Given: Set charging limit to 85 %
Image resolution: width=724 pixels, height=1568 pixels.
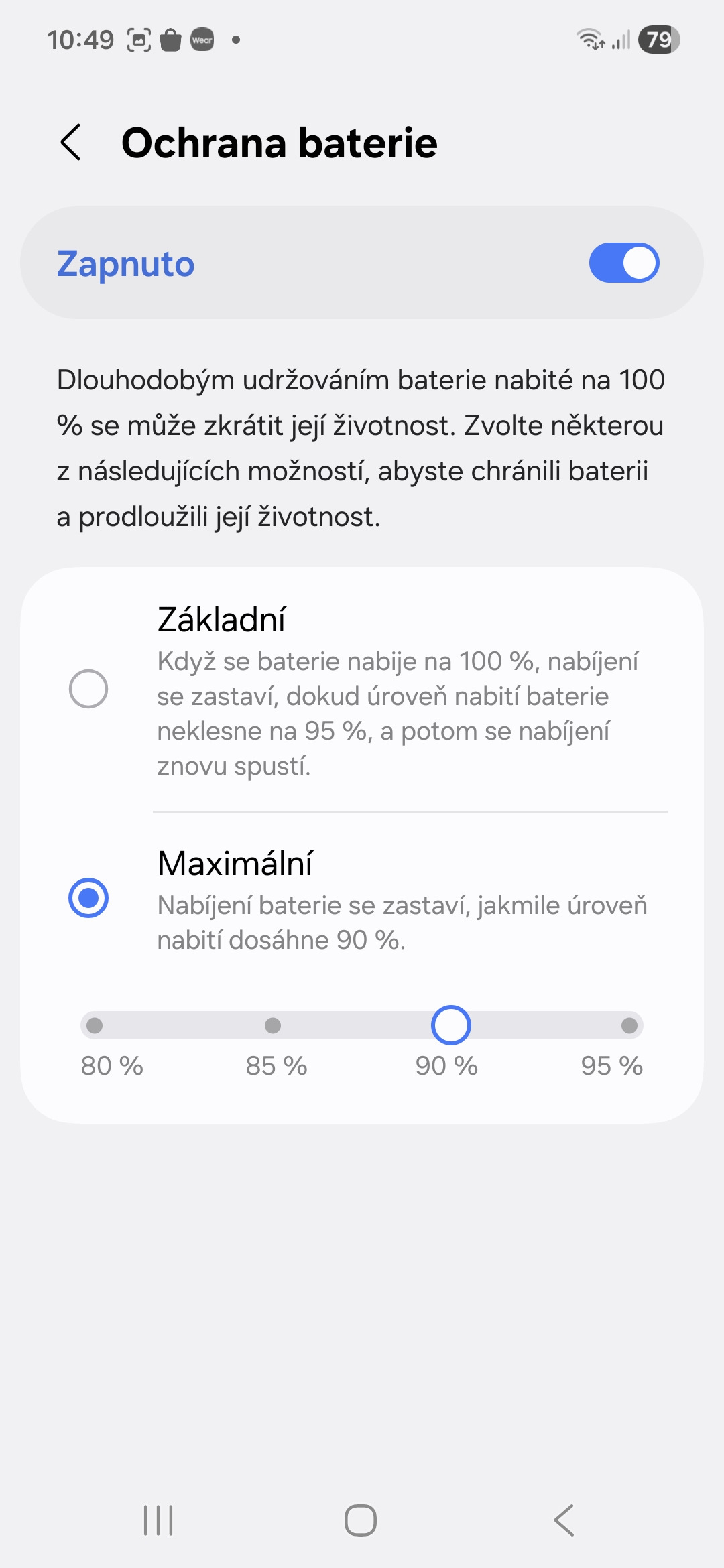Looking at the screenshot, I should tap(273, 1025).
